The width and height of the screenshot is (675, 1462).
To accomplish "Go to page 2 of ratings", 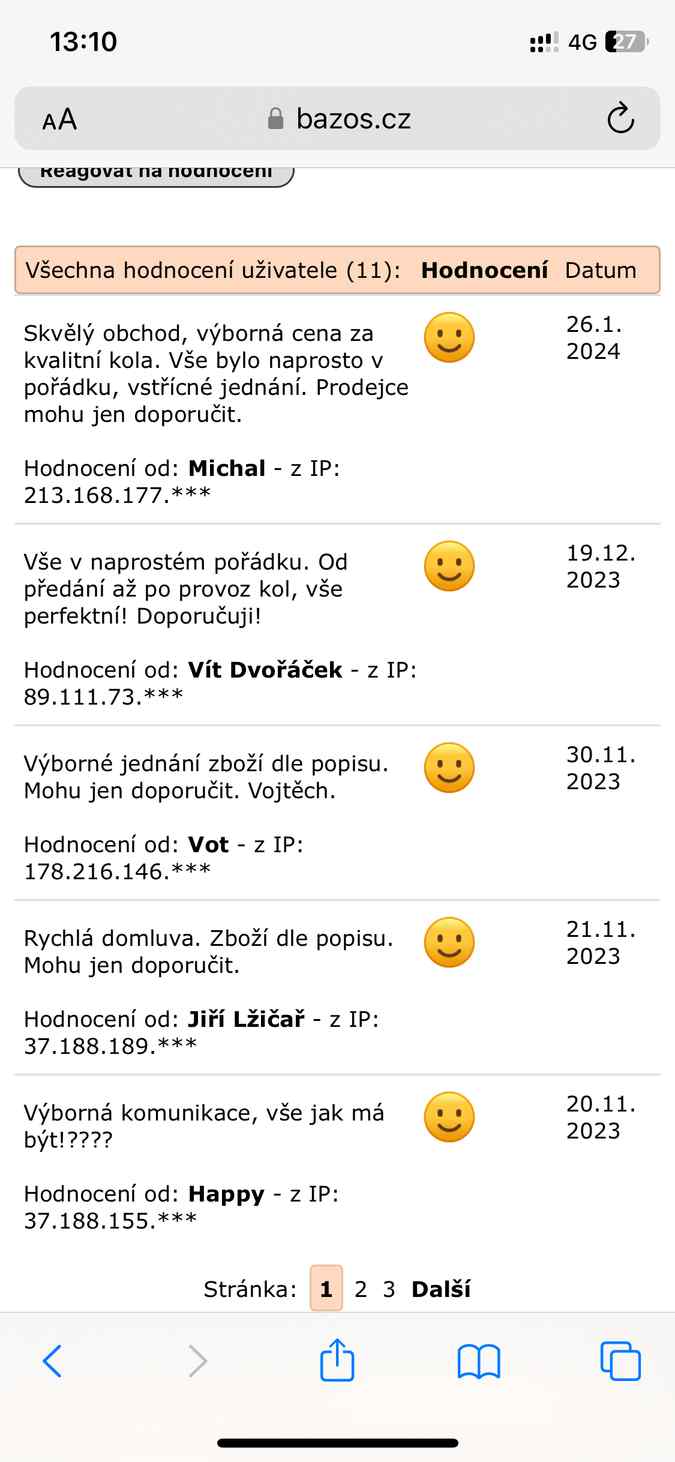I will click(x=361, y=1289).
